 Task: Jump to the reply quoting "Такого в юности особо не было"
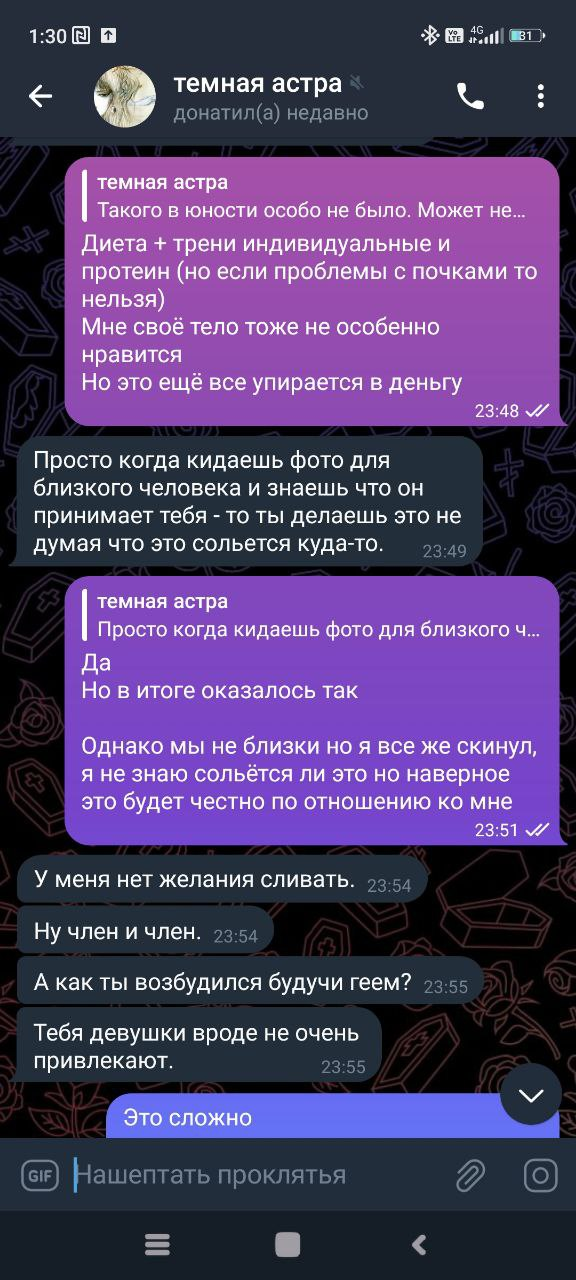pos(312,197)
